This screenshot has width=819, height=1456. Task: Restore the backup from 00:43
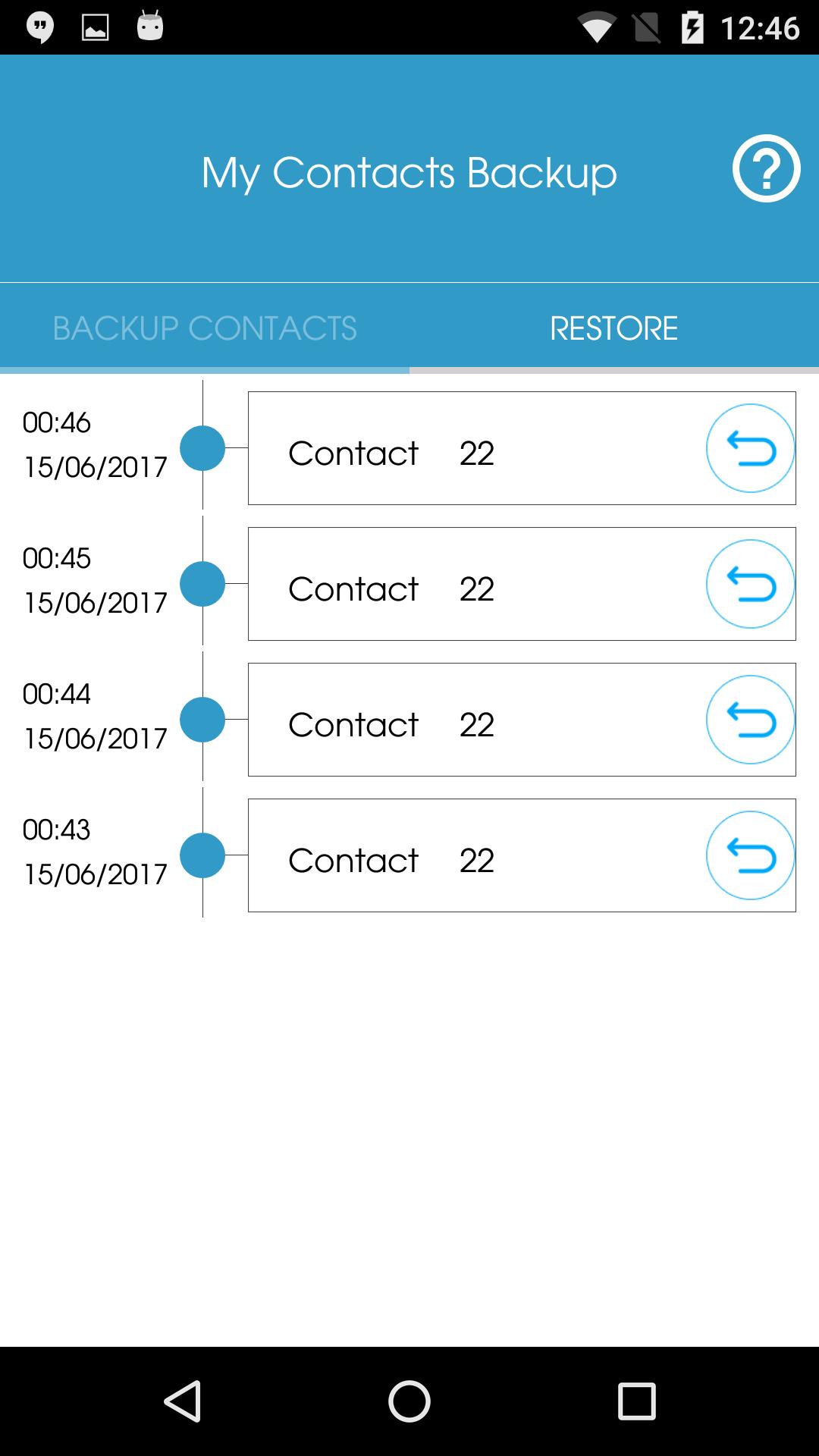click(750, 855)
